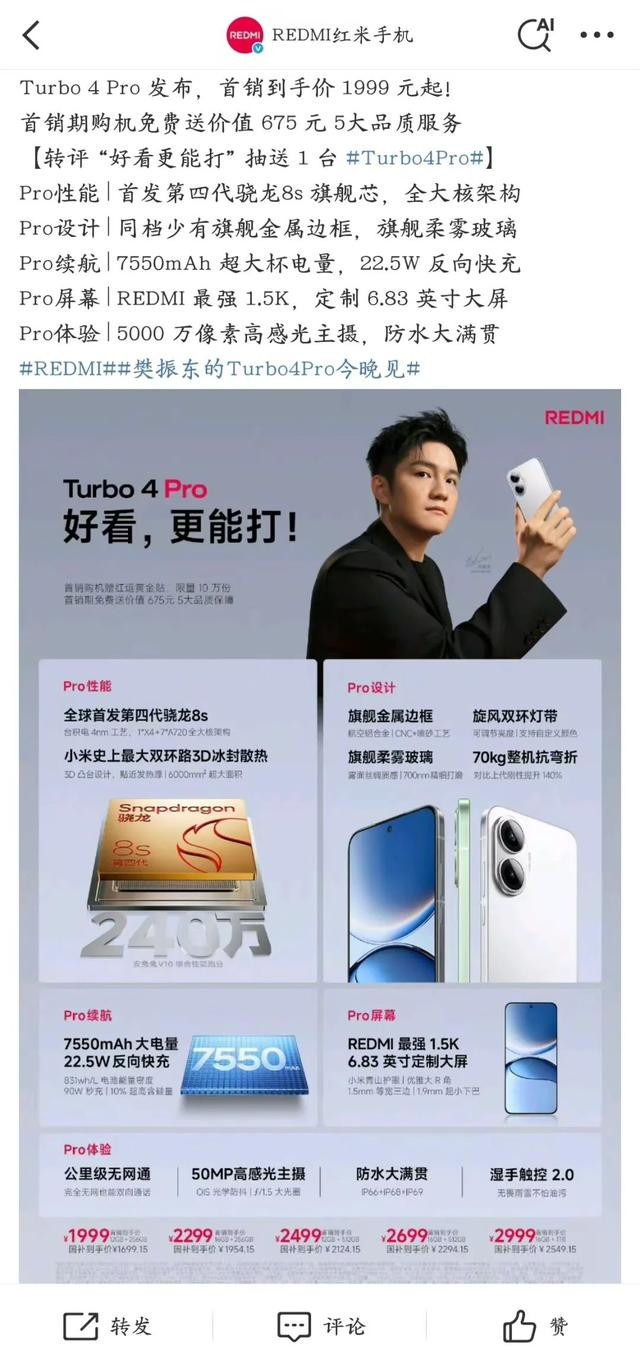Repost this post with 转发
Image resolution: width=640 pixels, height=1369 pixels.
(x=108, y=1326)
